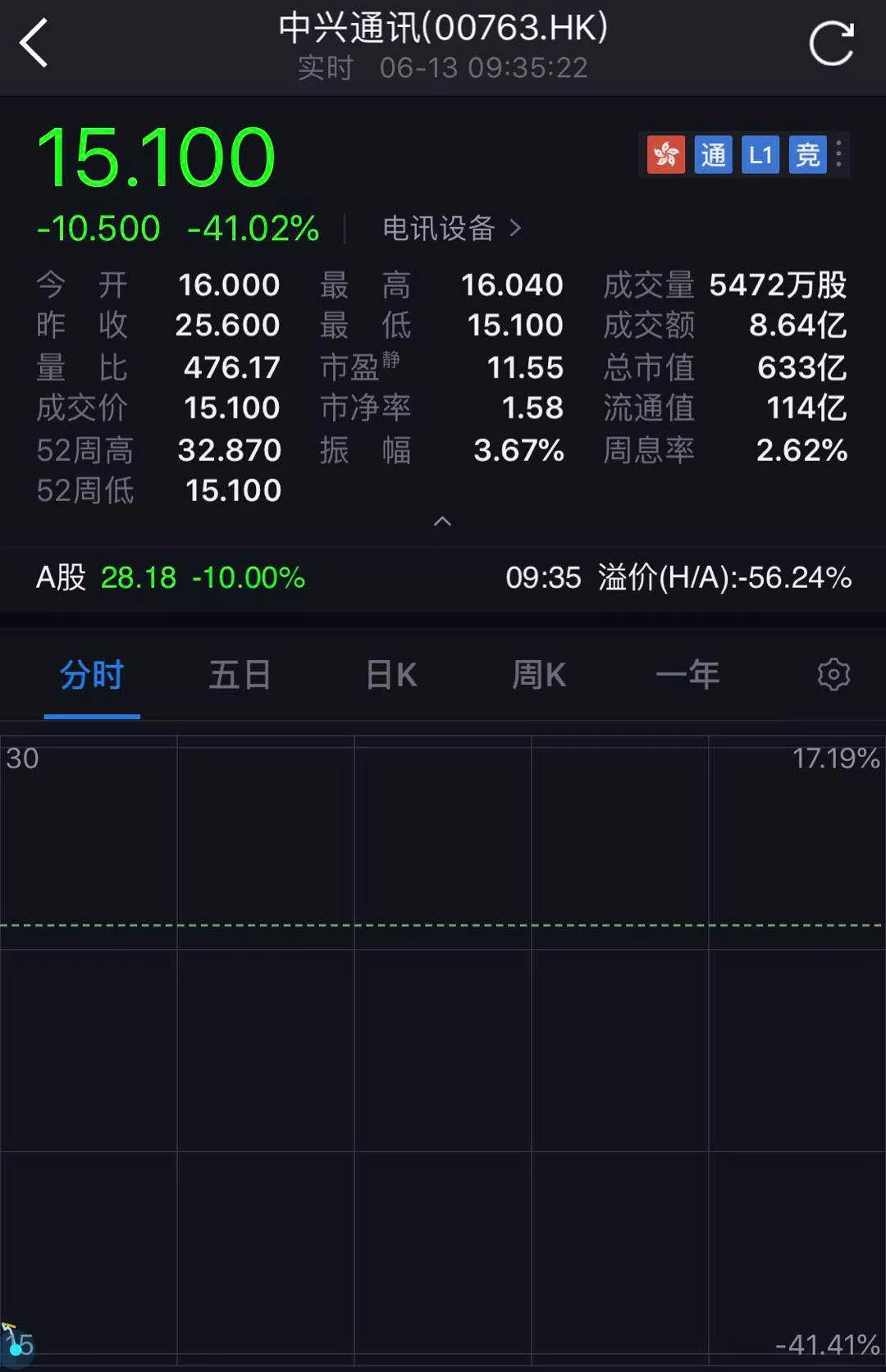Viewport: 886px width, 1372px height.
Task: Open the 电讯设备 sector link
Action: 450,228
